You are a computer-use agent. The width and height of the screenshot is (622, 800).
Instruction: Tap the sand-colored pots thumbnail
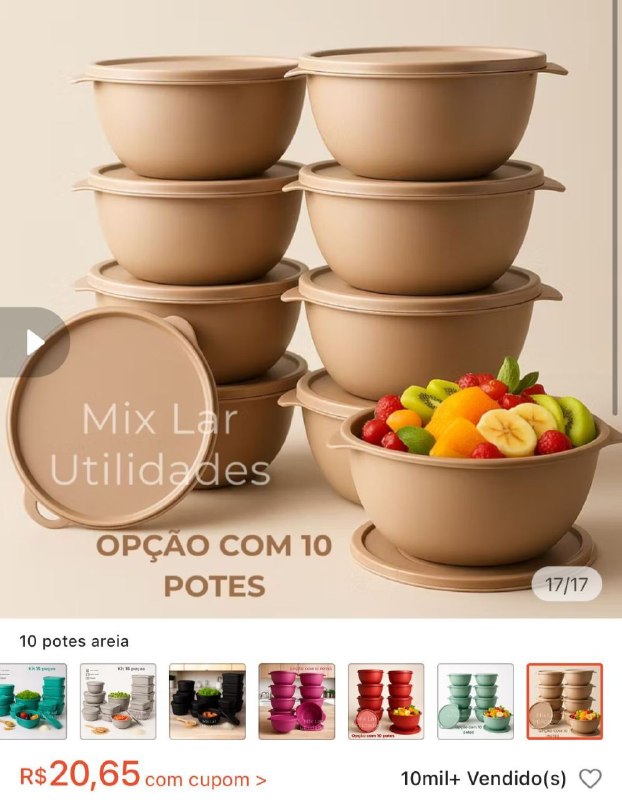click(x=564, y=701)
